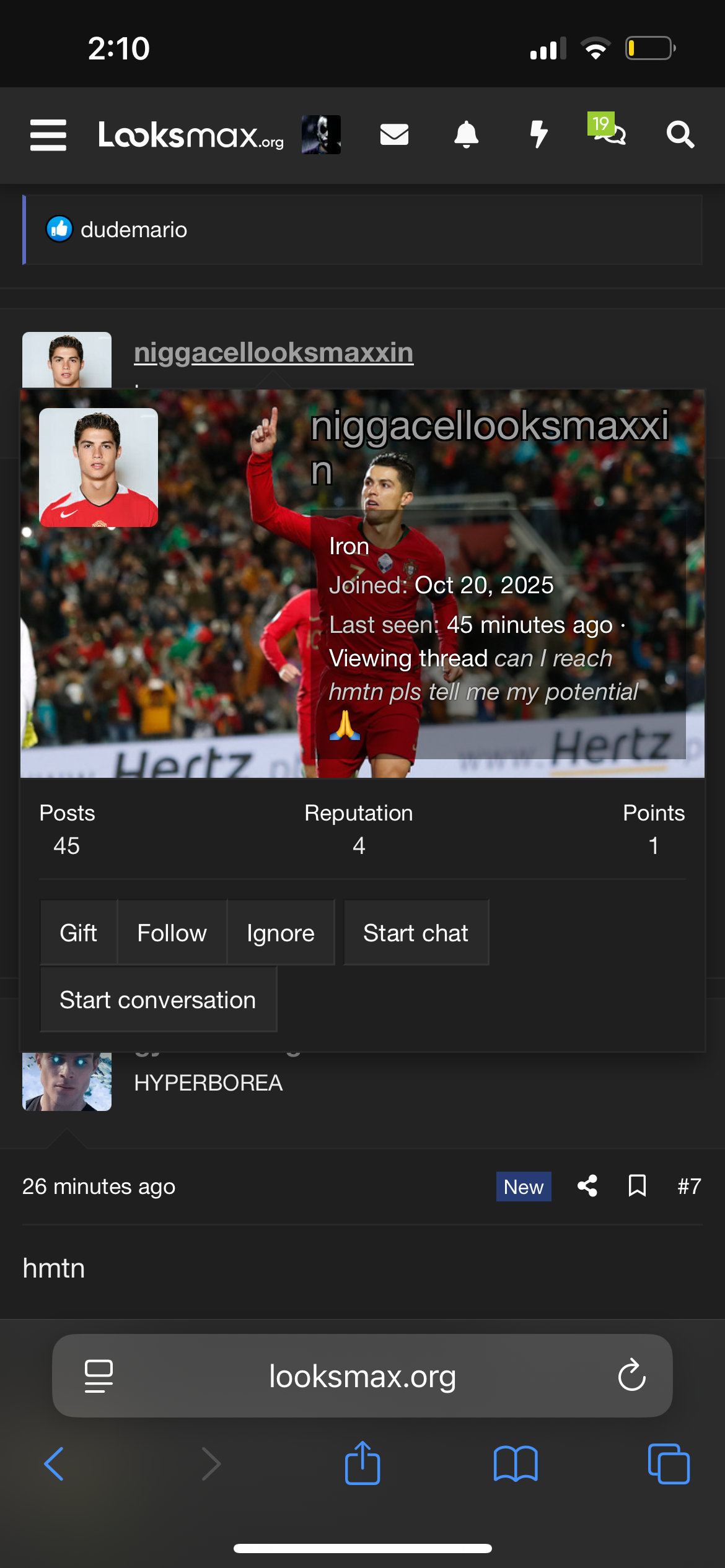This screenshot has height=1568, width=725.
Task: Follow this member
Action: pos(172,933)
